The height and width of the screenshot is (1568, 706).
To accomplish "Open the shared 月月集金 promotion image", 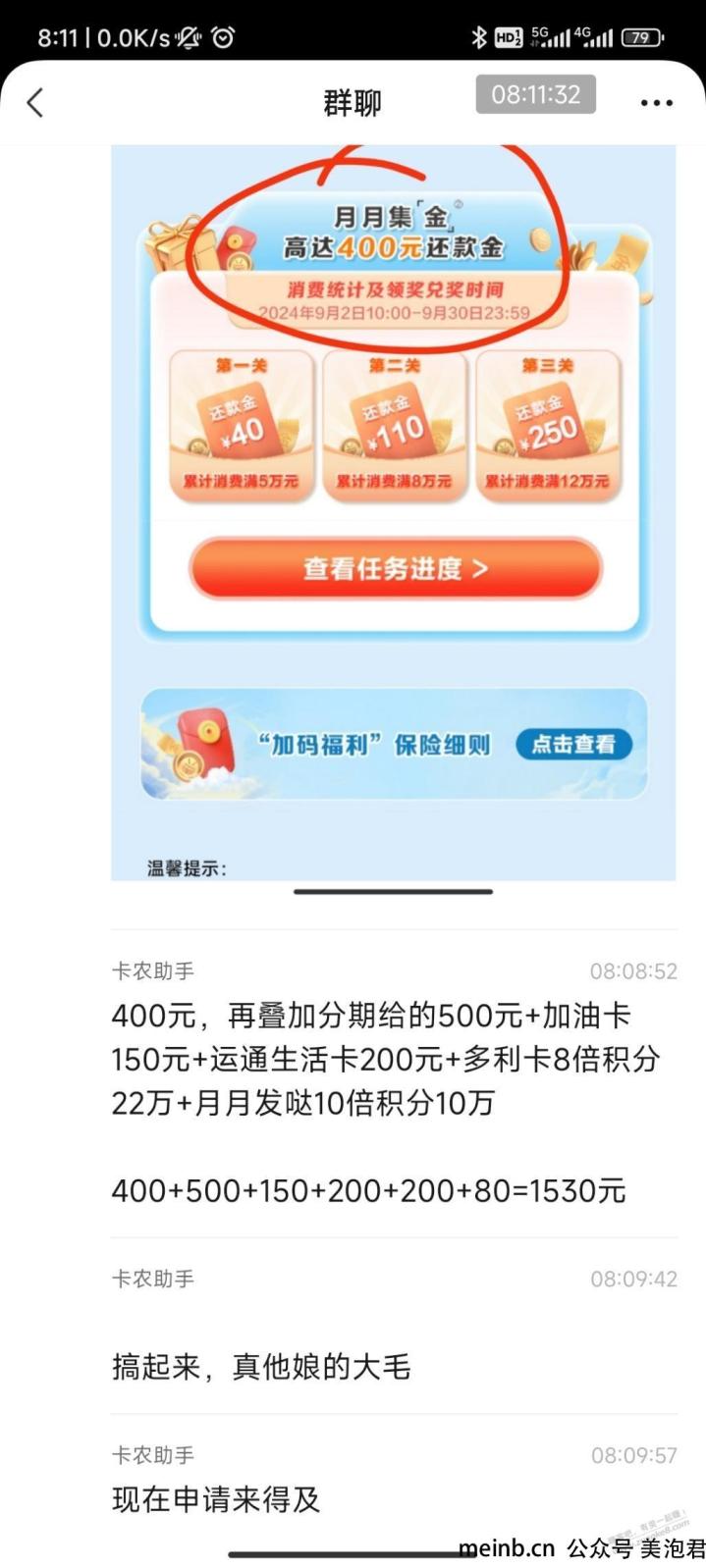I will [x=393, y=512].
